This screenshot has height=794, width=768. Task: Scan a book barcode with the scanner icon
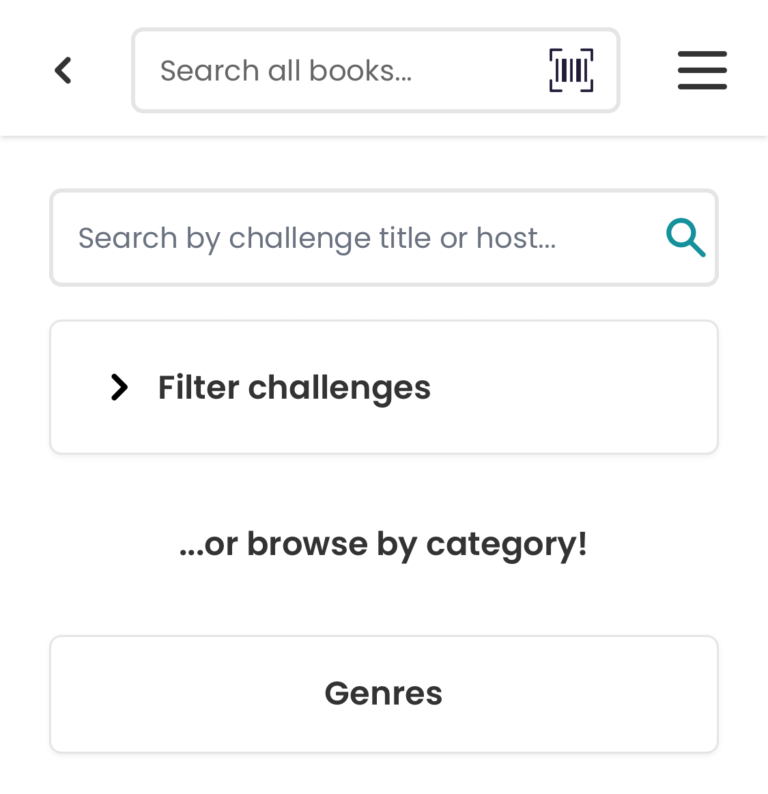(x=570, y=70)
